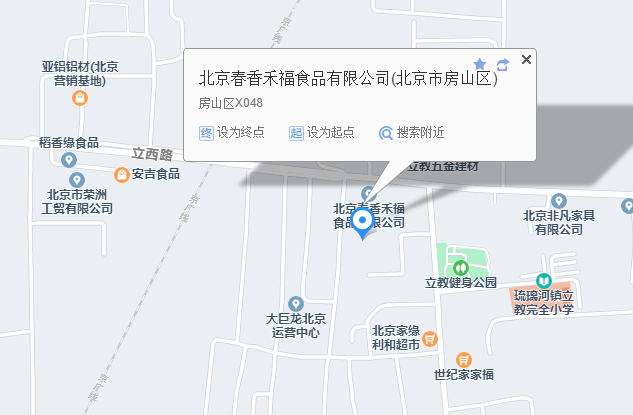Open 世纪家家福 shop marker
Viewport: 633px width, 415px height.
(x=463, y=359)
